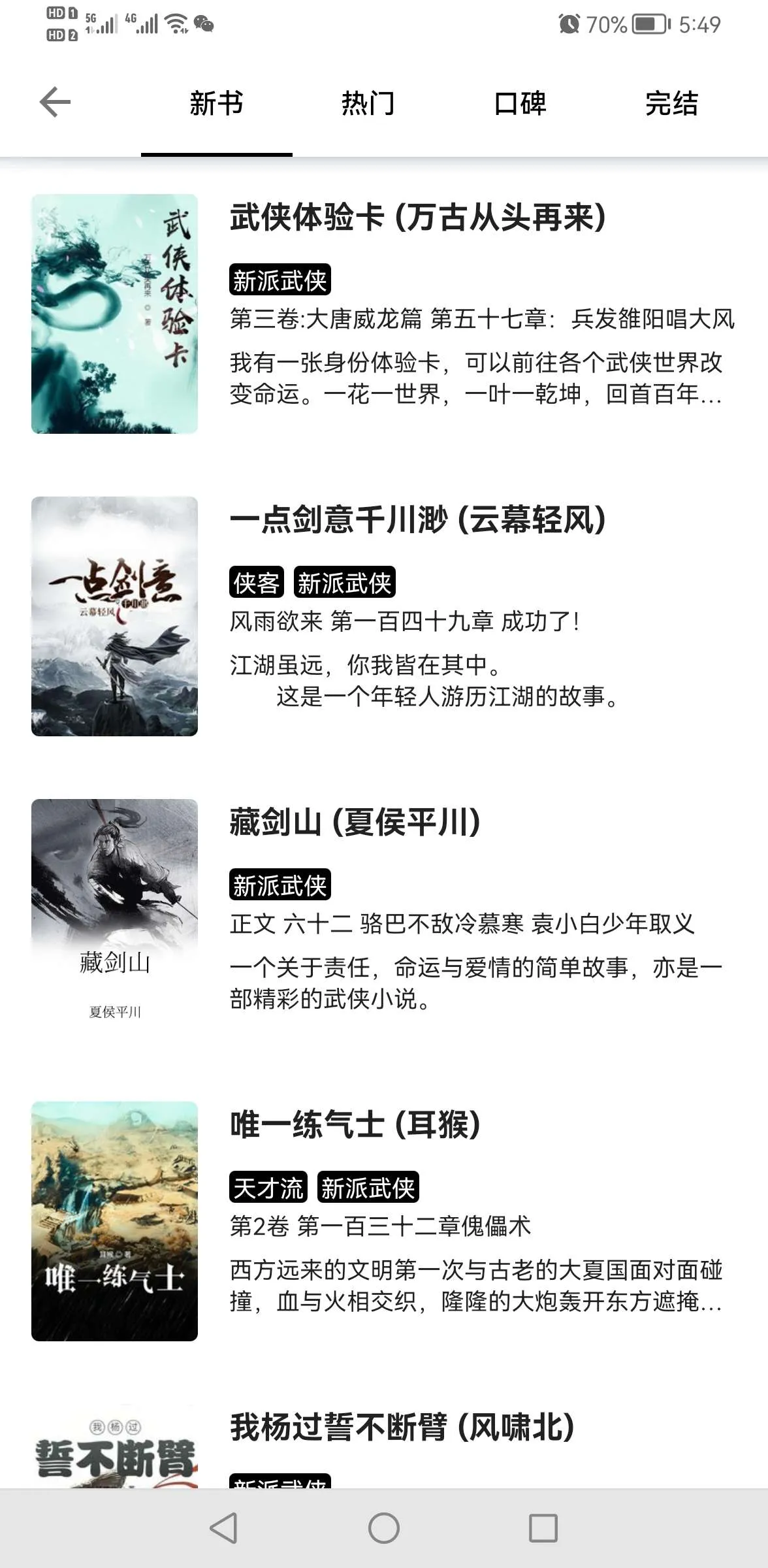Open the novel 唯一练气士
This screenshot has width=768, height=1568.
pyautogui.click(x=355, y=1125)
